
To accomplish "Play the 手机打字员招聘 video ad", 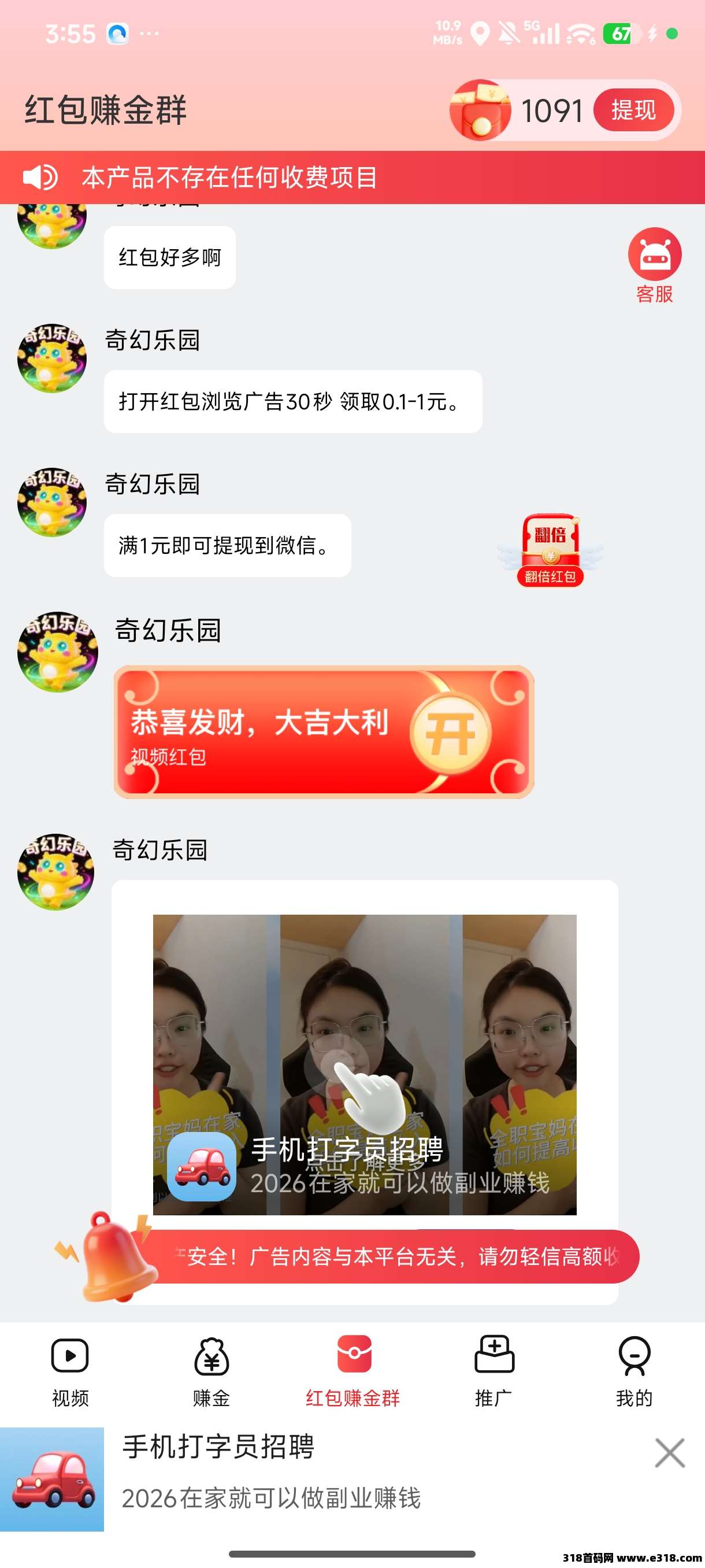I will coord(363,1064).
